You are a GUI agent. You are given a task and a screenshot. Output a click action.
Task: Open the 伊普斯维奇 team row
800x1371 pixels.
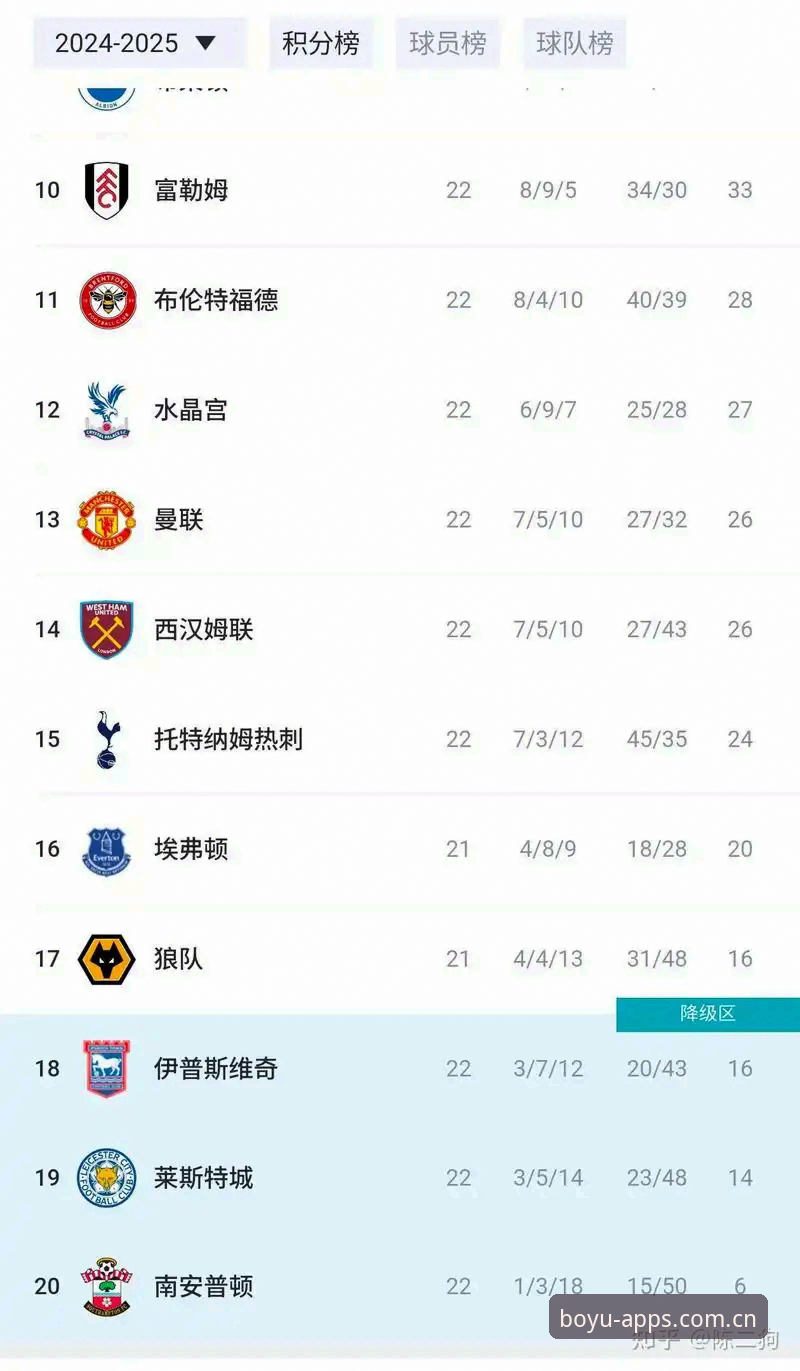pyautogui.click(x=400, y=1068)
